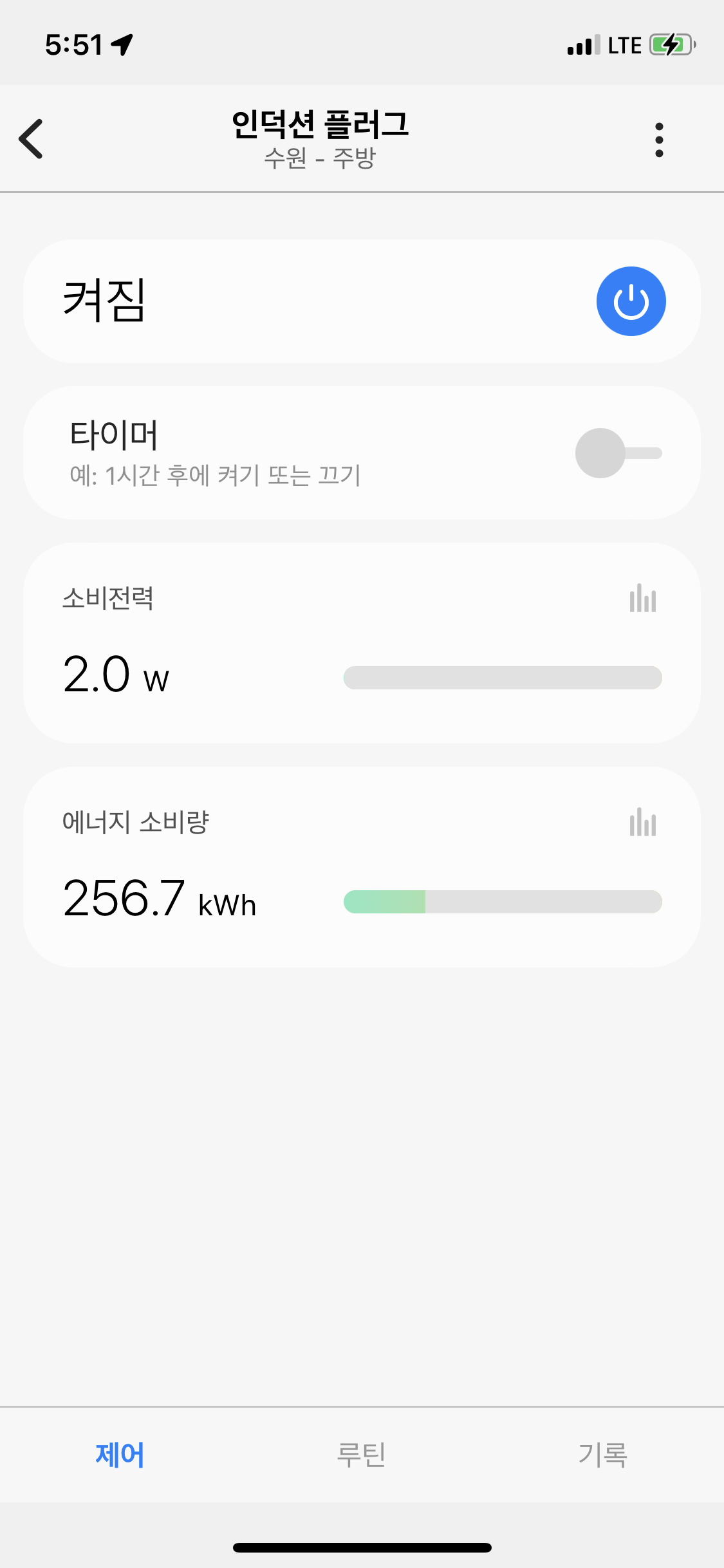Open the three-dot overflow menu
724x1568 pixels.
658,140
